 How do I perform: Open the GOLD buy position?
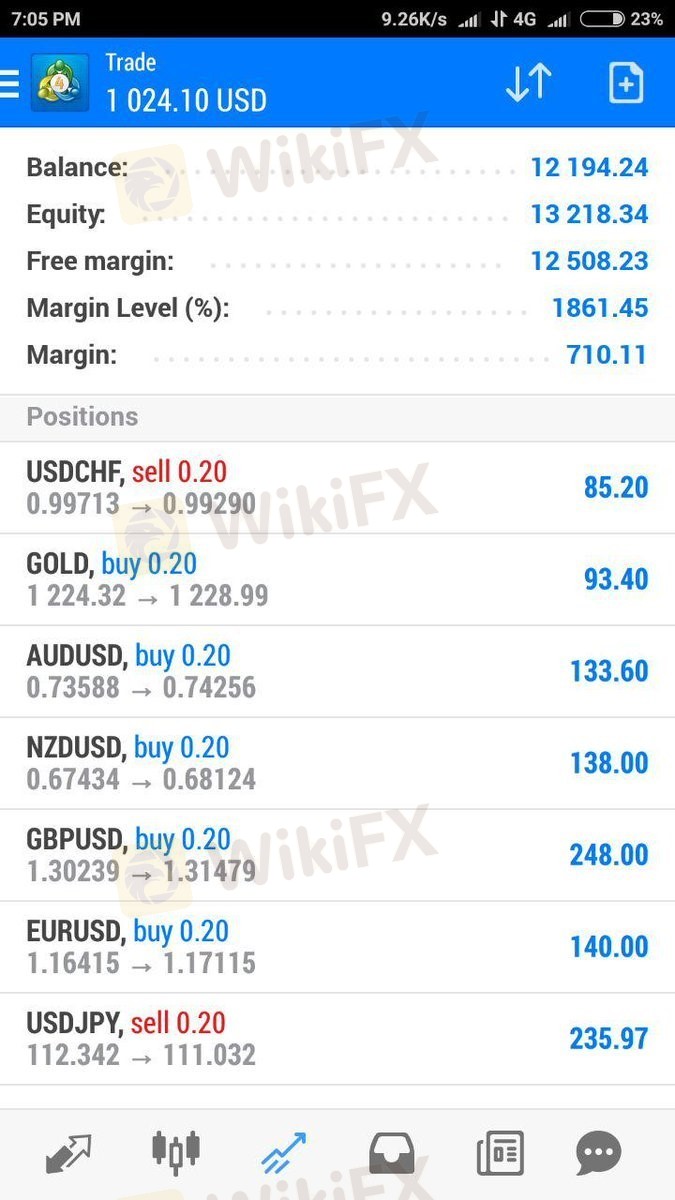click(x=337, y=579)
